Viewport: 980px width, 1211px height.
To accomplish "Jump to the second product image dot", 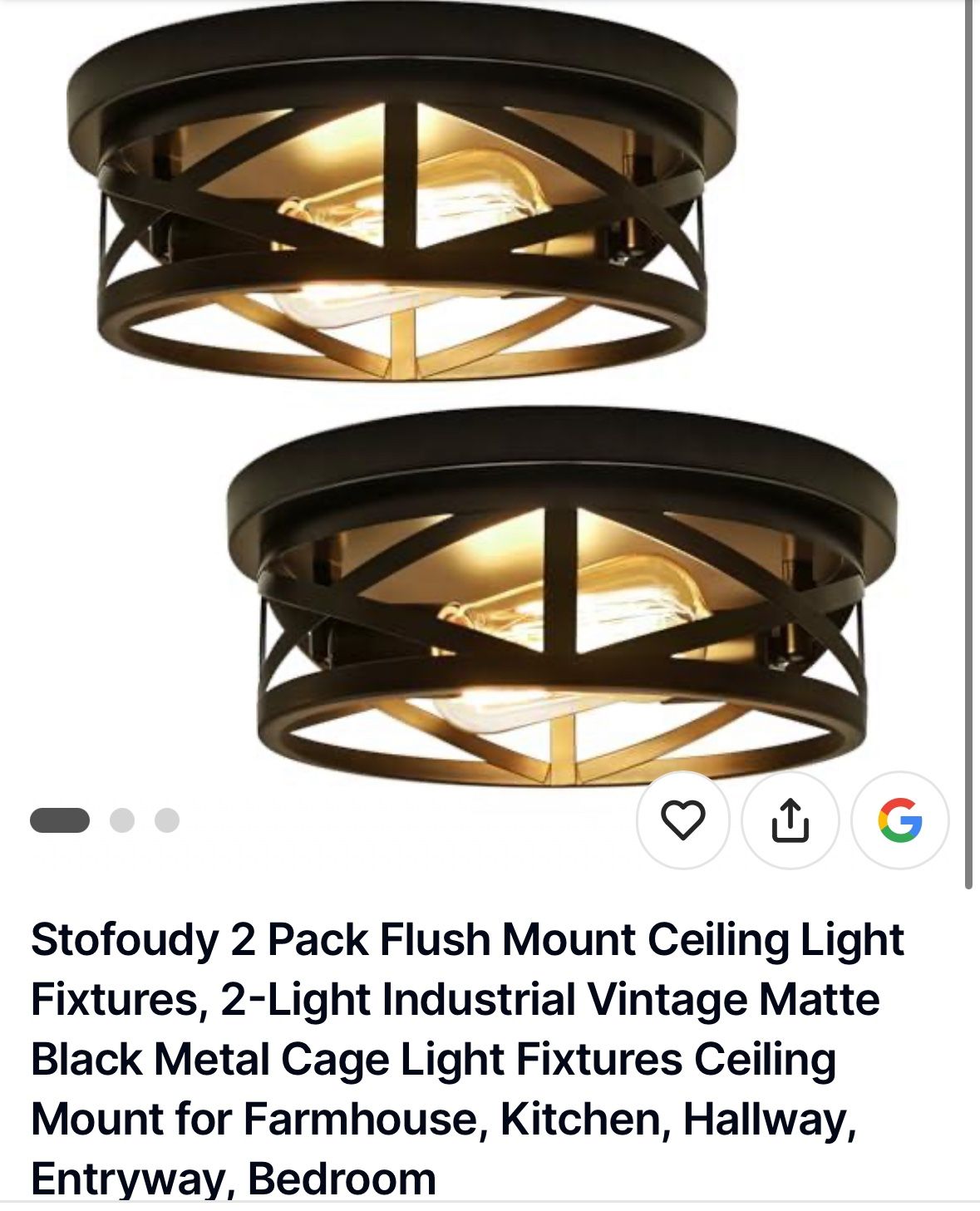I will (122, 820).
